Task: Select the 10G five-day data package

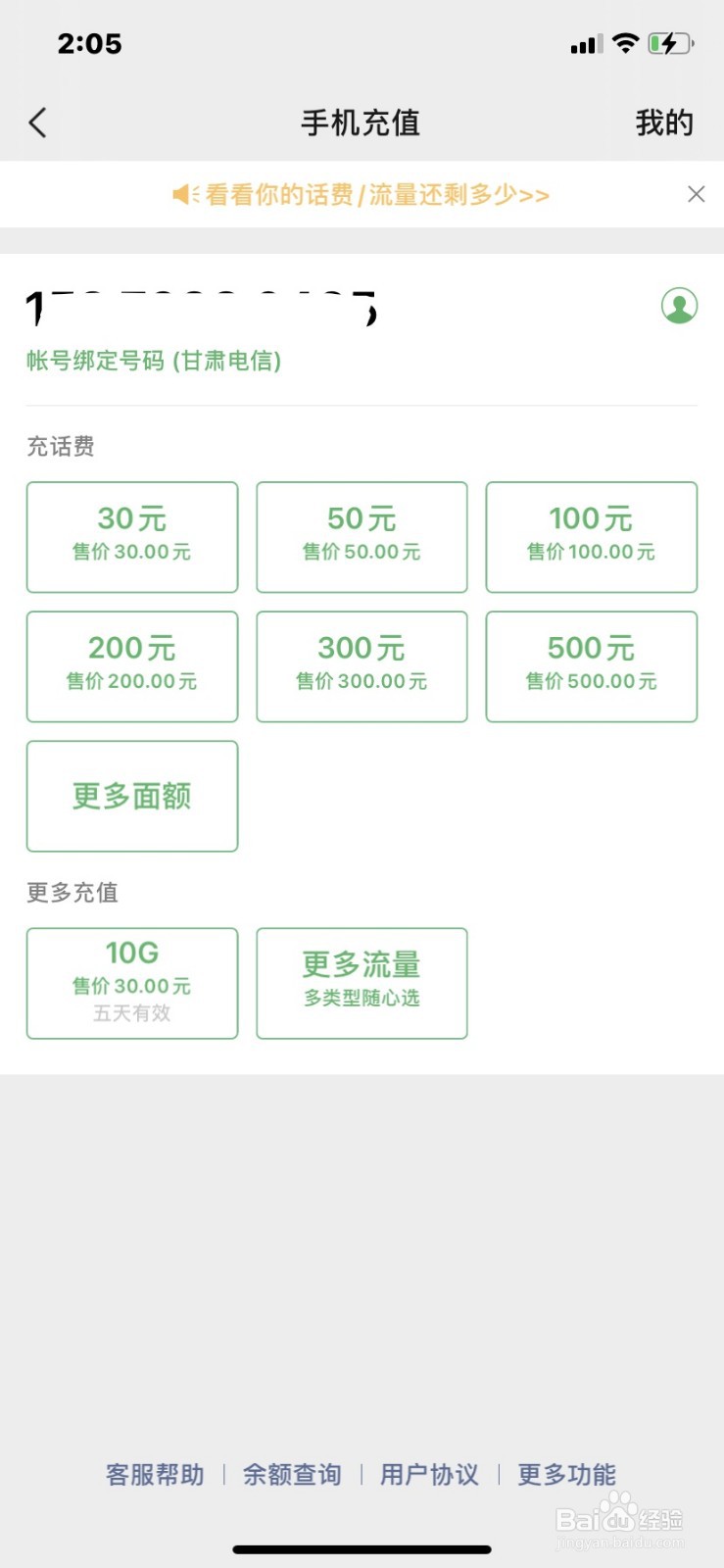Action: pyautogui.click(x=131, y=981)
